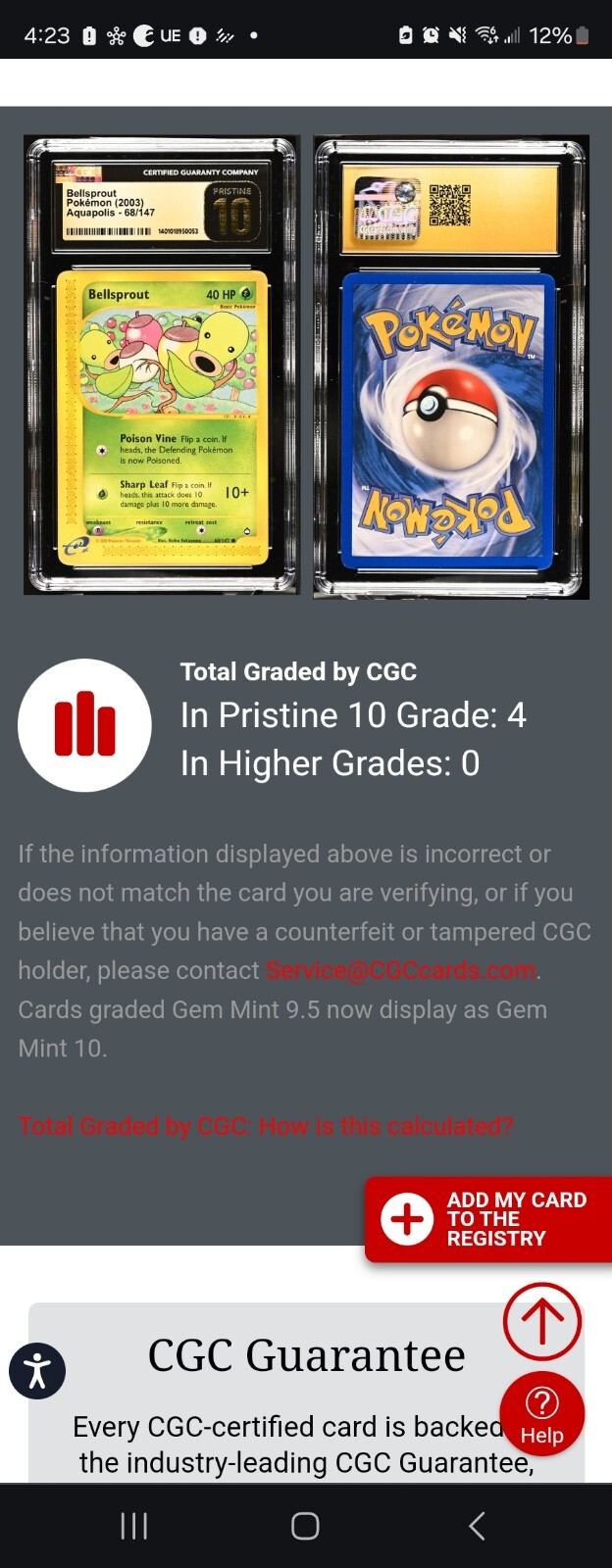The height and width of the screenshot is (1568, 612).
Task: Open the recent apps view
Action: [133, 1525]
